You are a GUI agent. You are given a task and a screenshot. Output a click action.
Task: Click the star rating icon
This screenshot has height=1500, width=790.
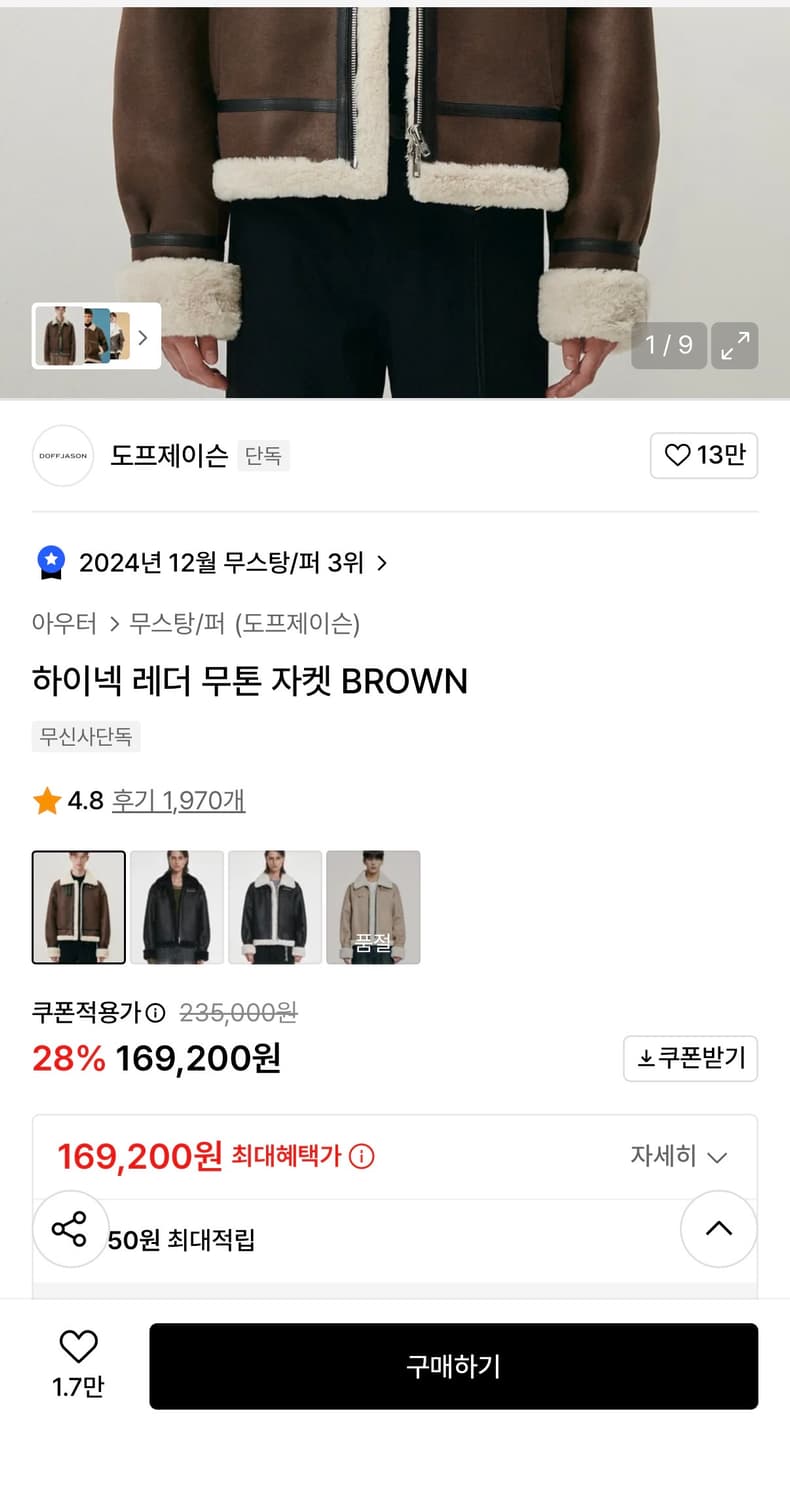pos(45,799)
